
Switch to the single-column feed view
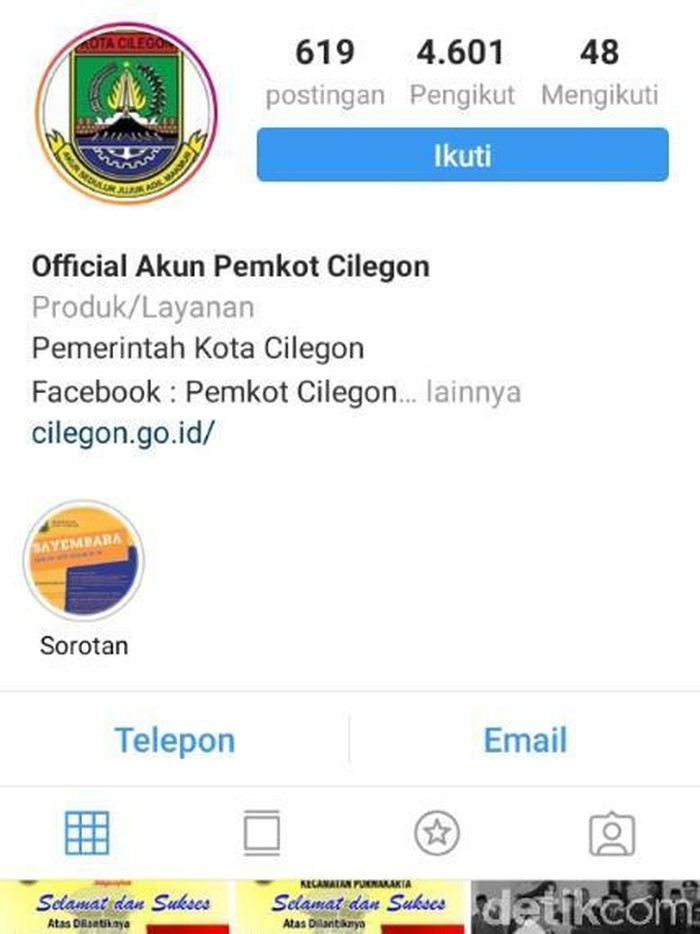[262, 833]
